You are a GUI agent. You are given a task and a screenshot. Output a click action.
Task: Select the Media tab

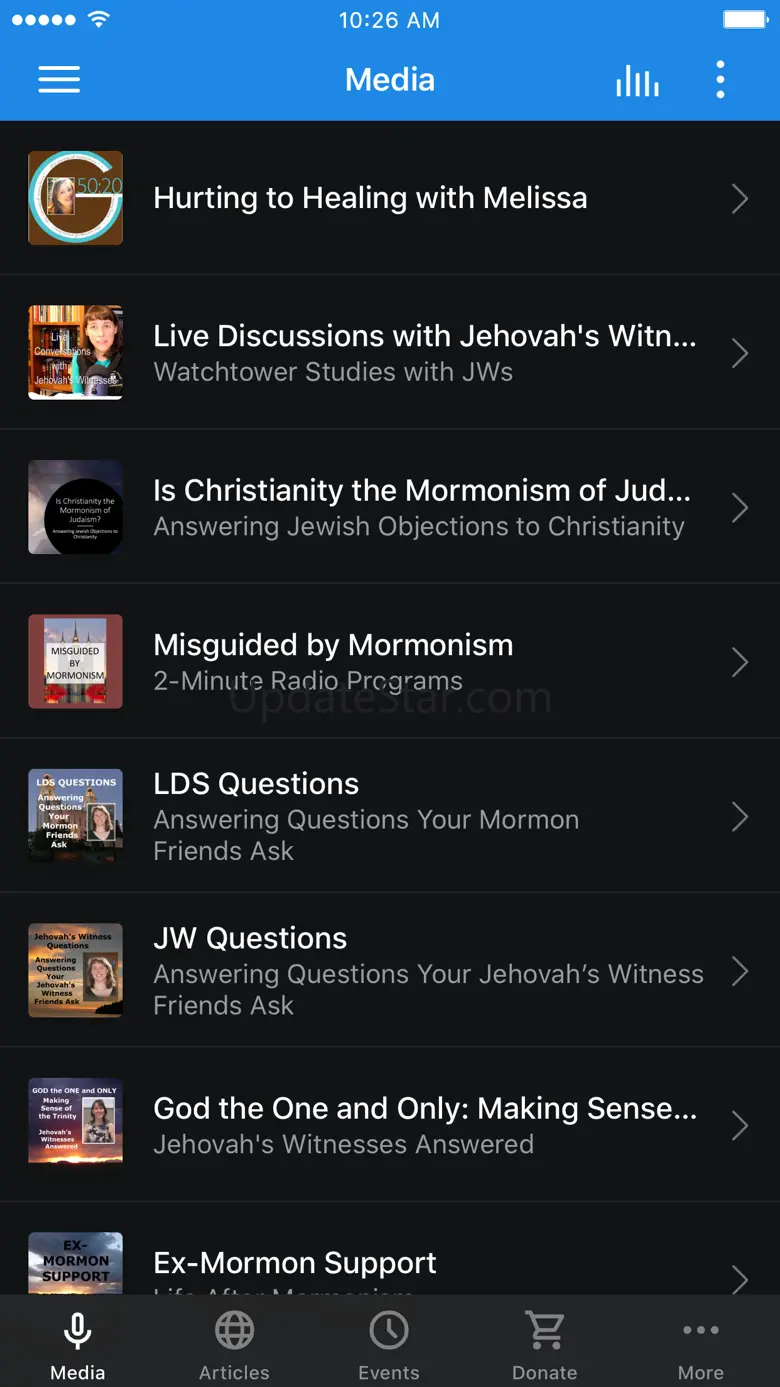tap(78, 1345)
